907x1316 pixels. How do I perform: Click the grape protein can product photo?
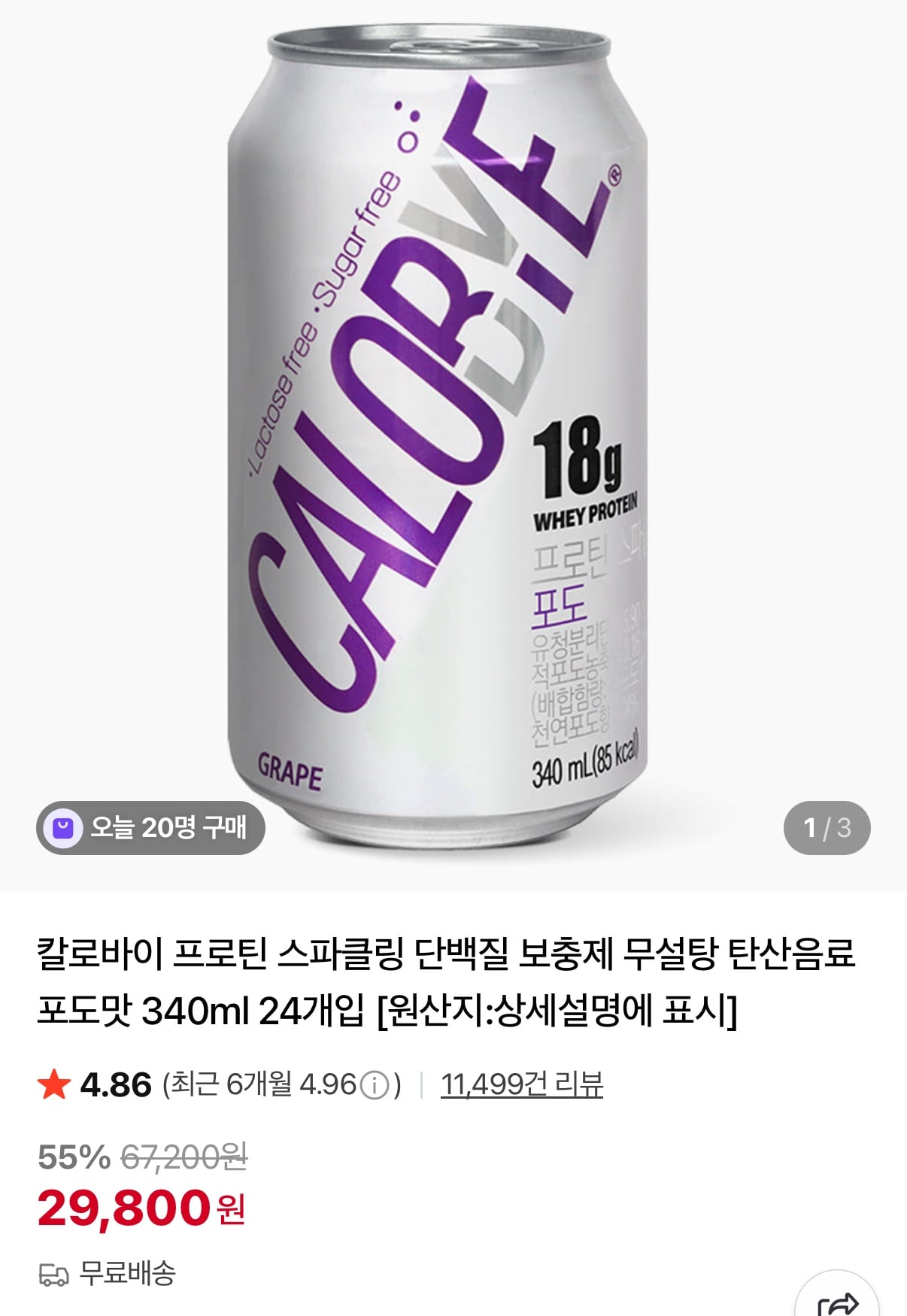451,421
